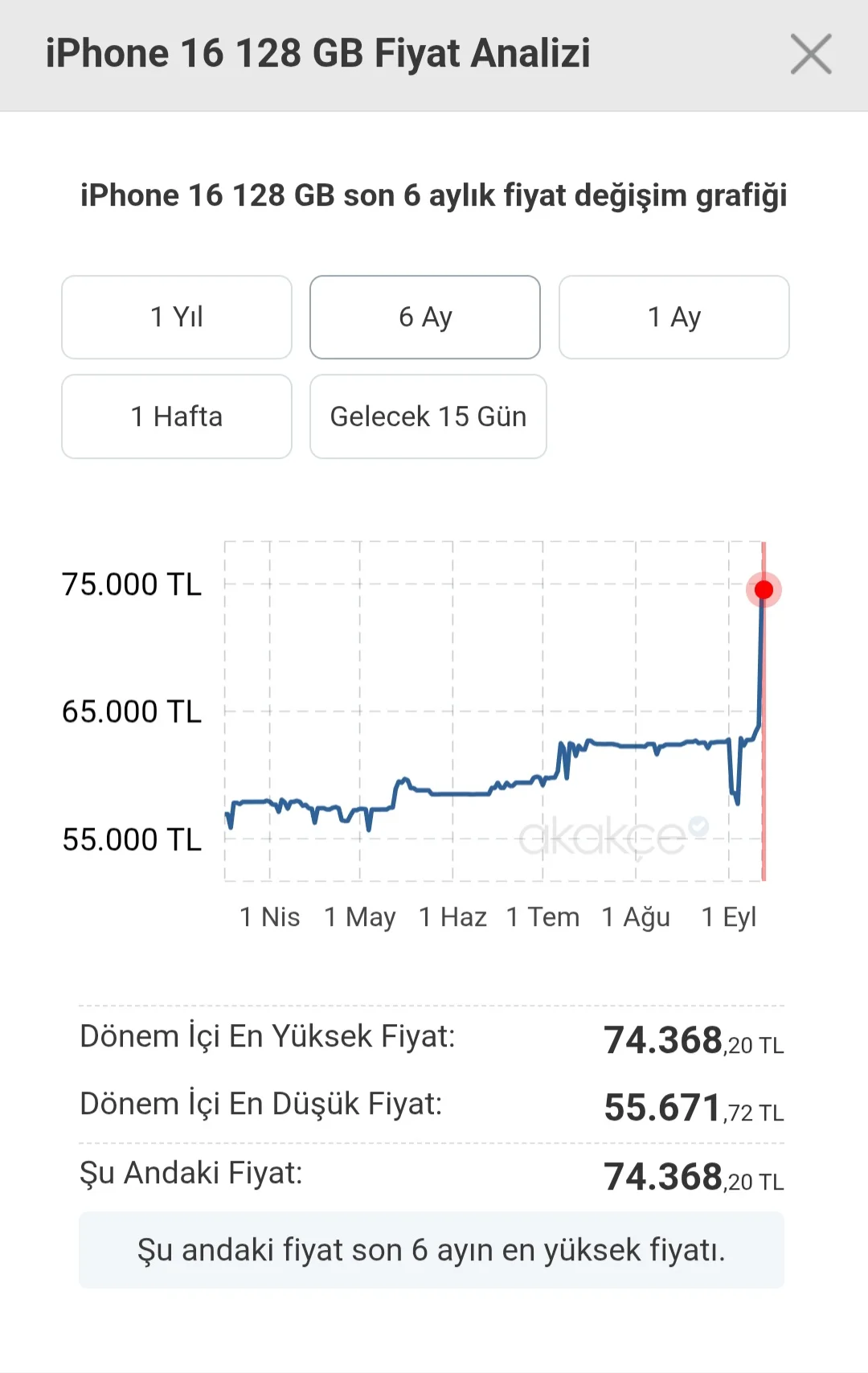Open Gelecek 15 Gün forecast
The height and width of the screenshot is (1373, 868).
[428, 416]
